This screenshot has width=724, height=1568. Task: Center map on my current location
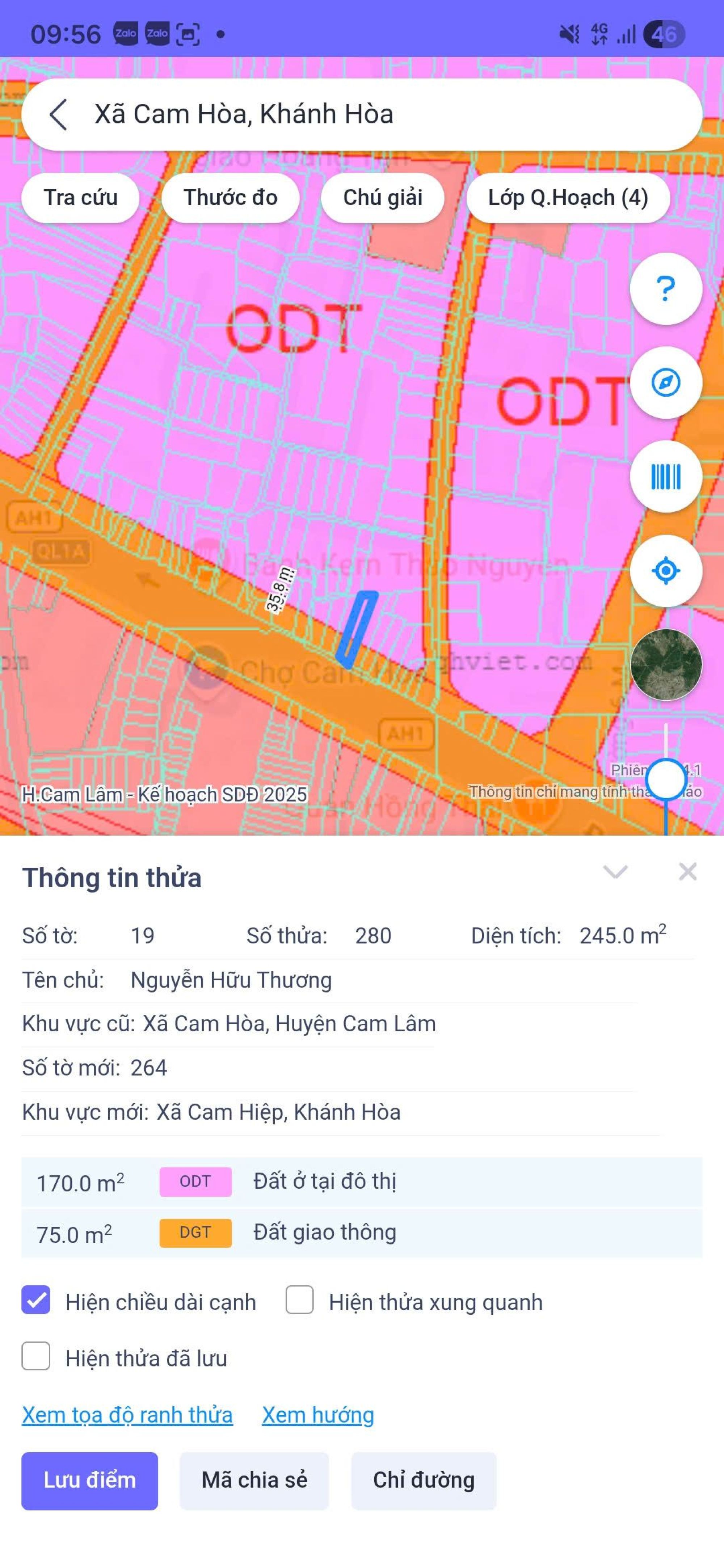(666, 571)
